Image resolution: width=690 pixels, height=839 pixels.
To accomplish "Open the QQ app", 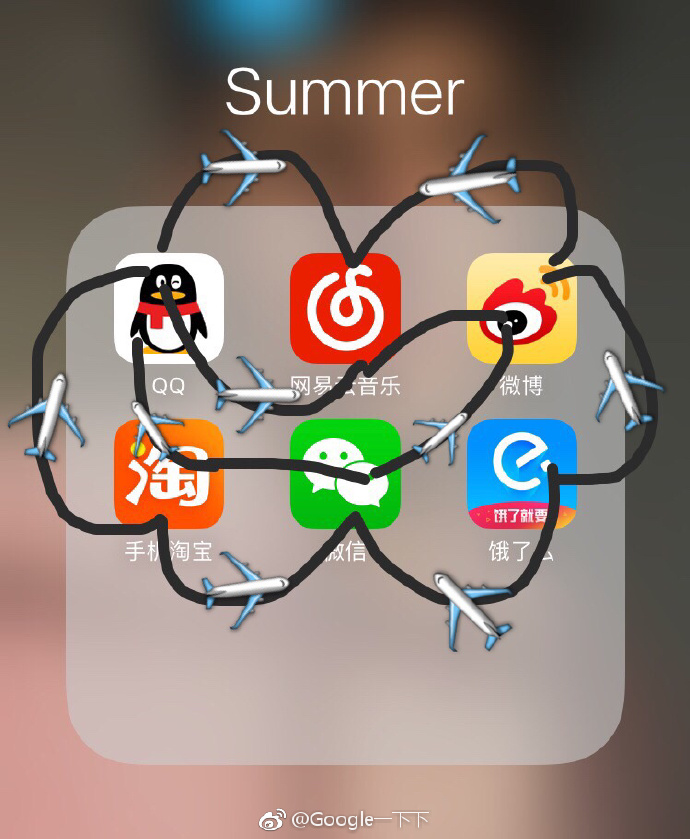I will click(x=168, y=308).
